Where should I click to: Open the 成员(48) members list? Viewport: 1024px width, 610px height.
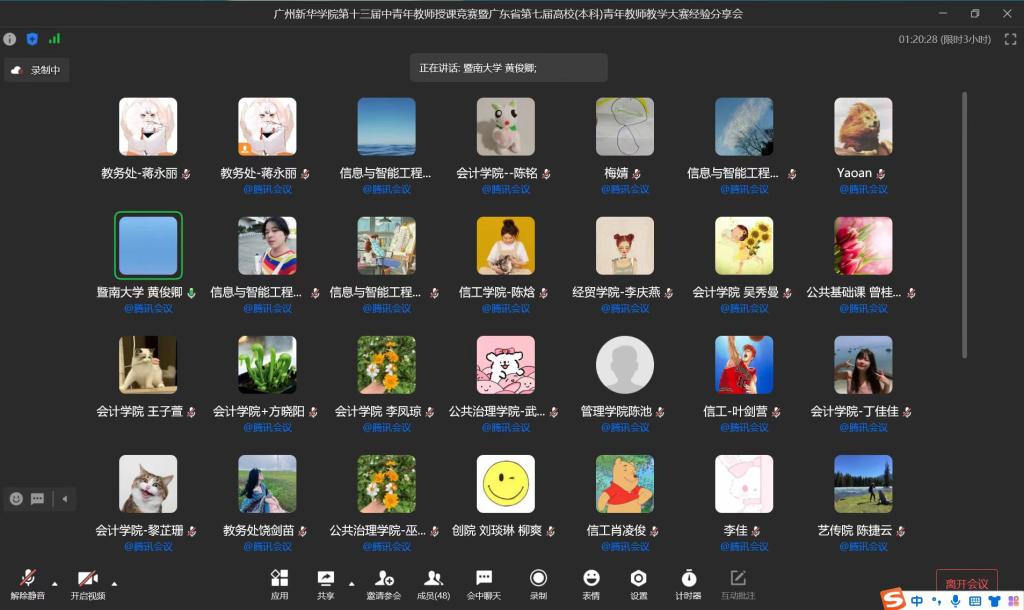[433, 584]
